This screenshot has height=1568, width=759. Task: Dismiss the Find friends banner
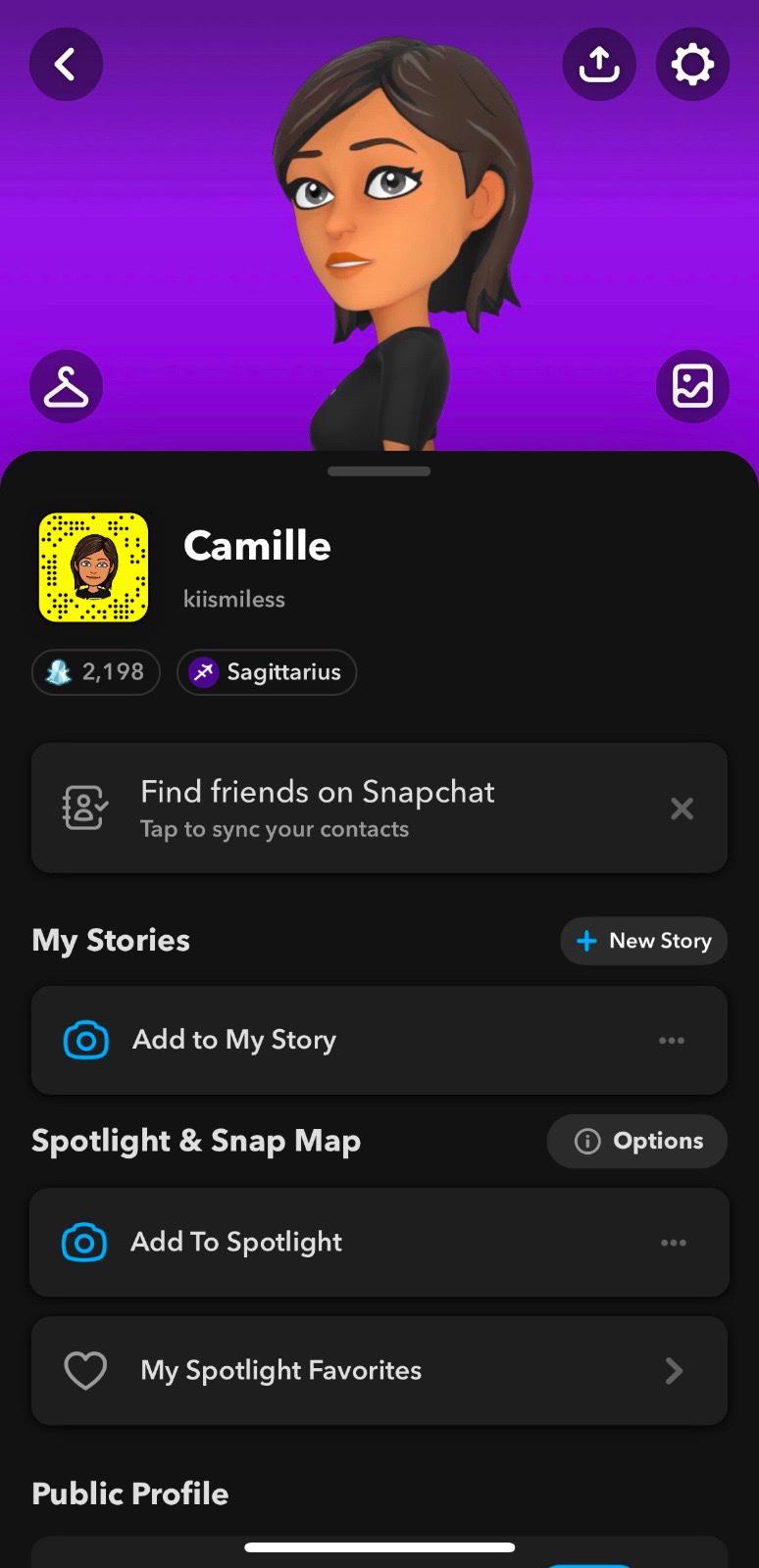point(682,808)
